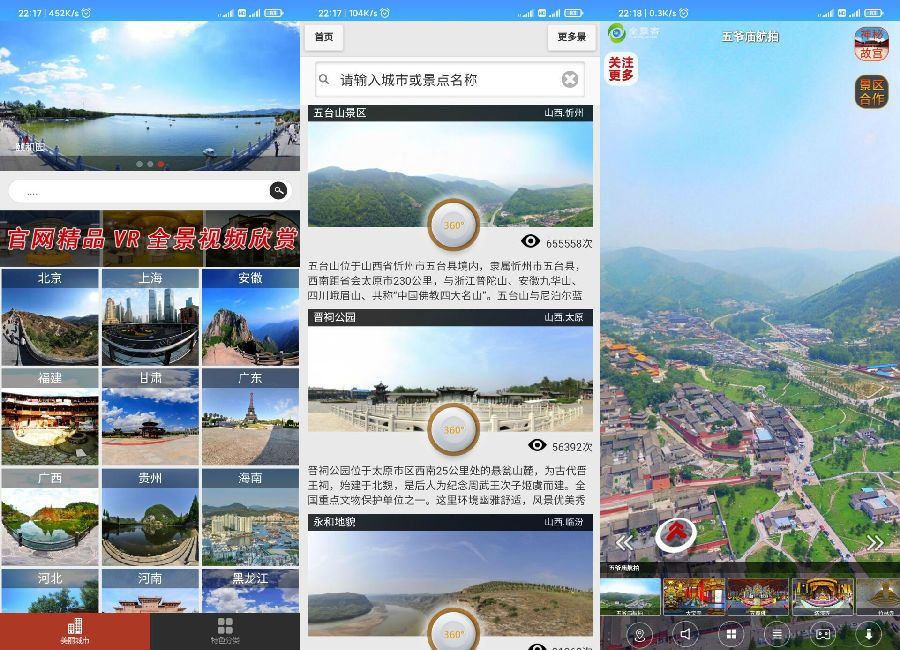Open the 北京 panorama tile
The height and width of the screenshot is (650, 900).
[x=50, y=316]
